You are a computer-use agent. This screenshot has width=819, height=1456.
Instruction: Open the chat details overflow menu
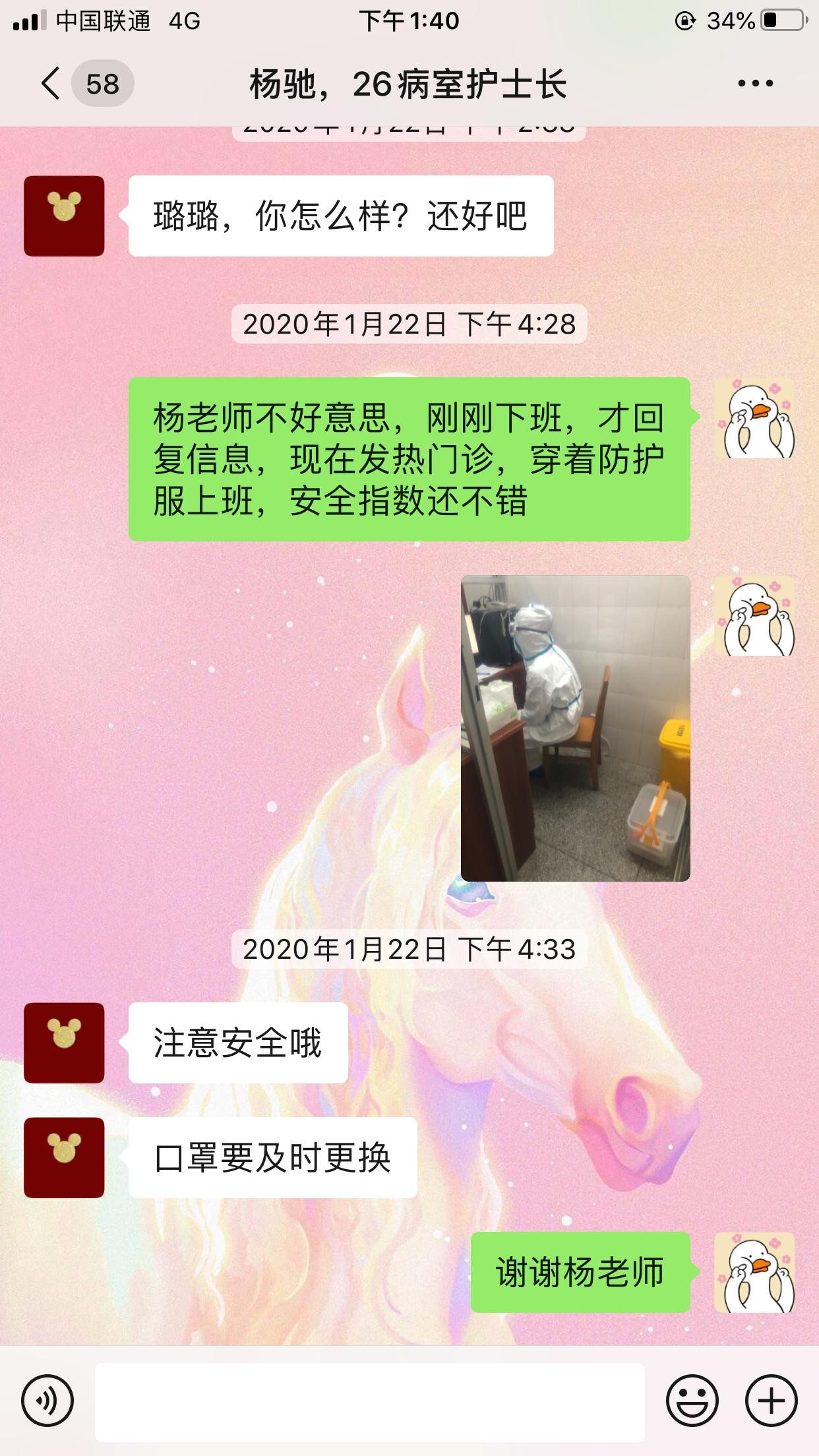[755, 84]
